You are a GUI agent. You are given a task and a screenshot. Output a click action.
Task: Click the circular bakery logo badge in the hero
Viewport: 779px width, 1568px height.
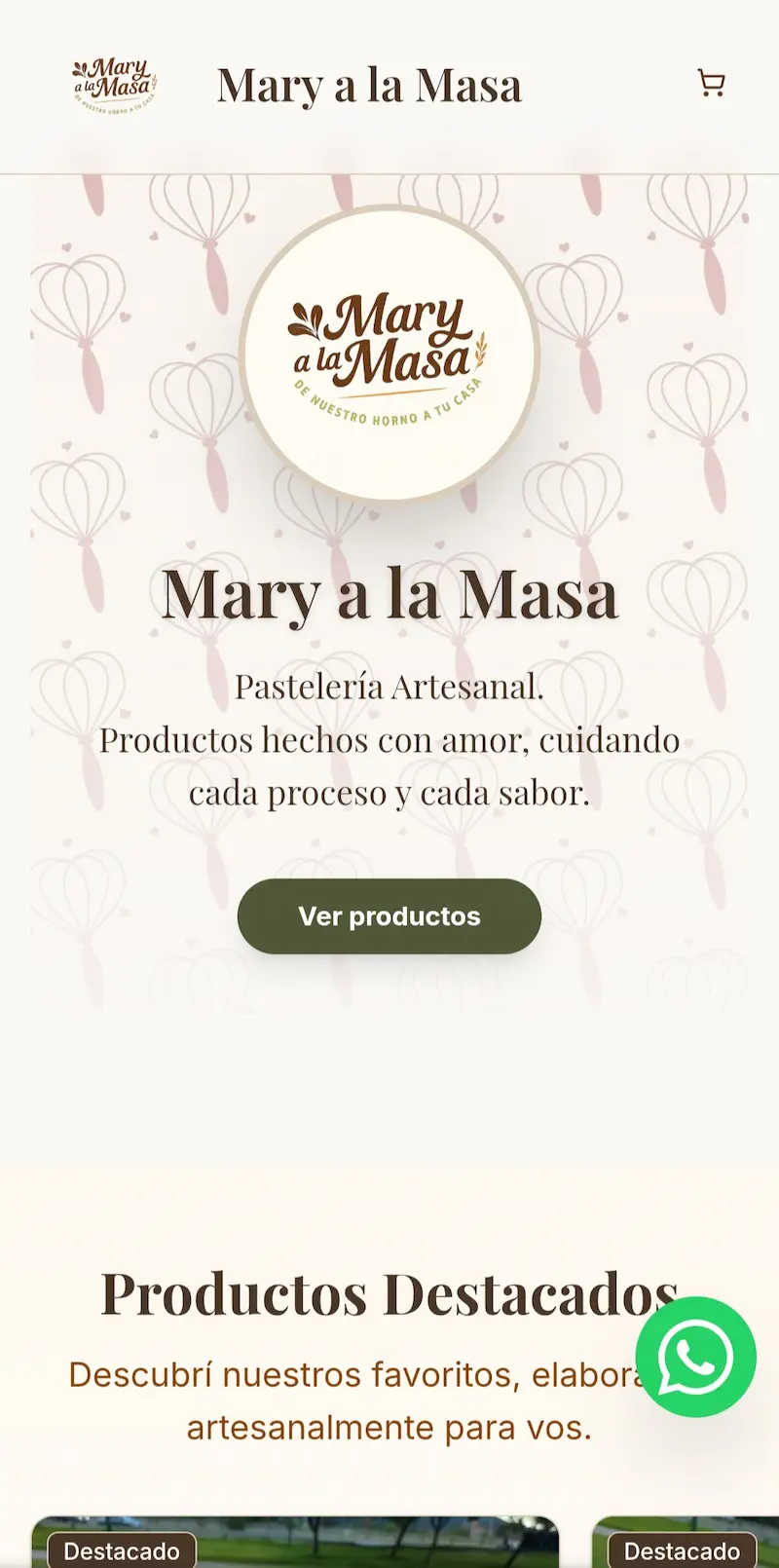[389, 354]
